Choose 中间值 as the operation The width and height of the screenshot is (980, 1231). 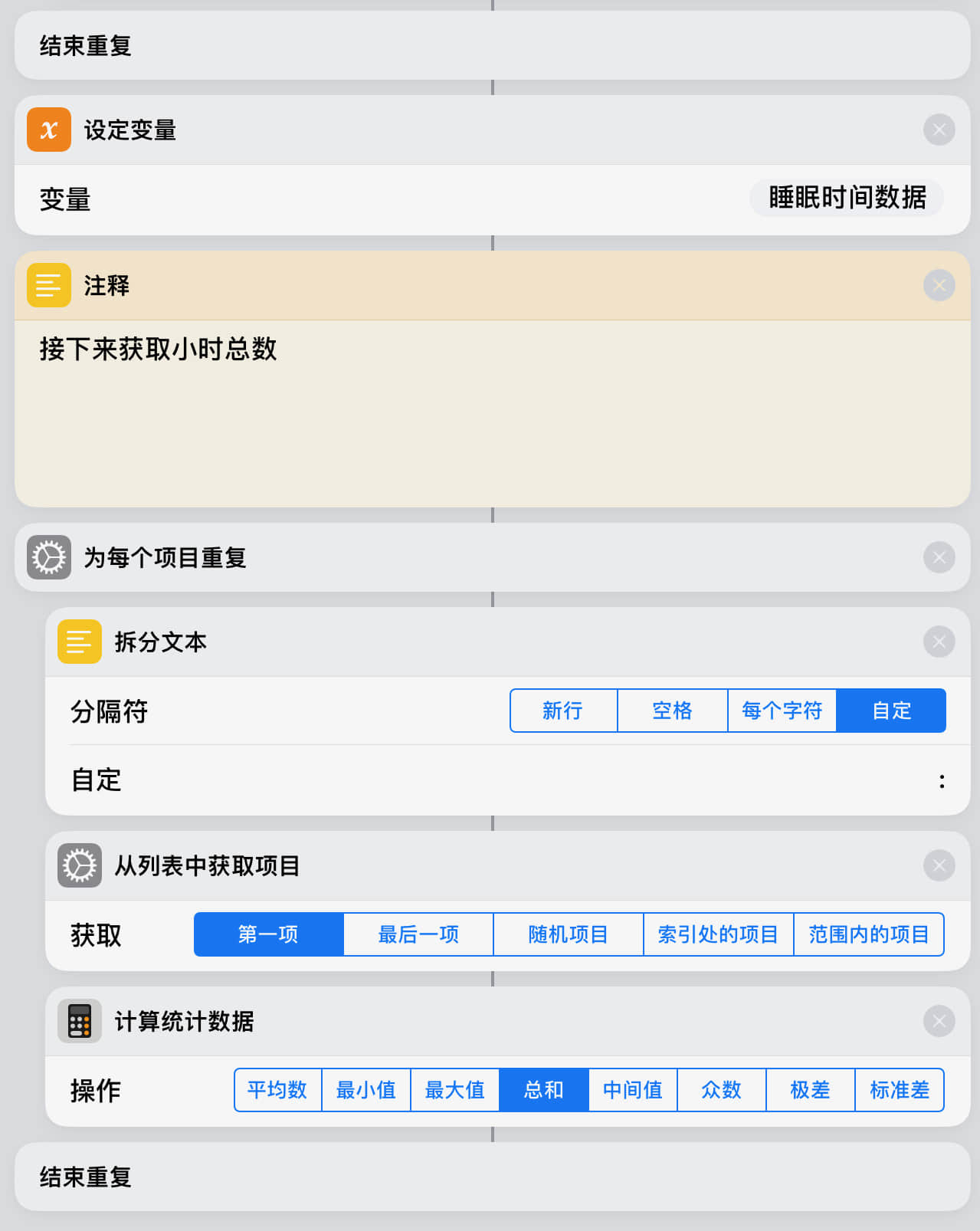[x=632, y=1090]
